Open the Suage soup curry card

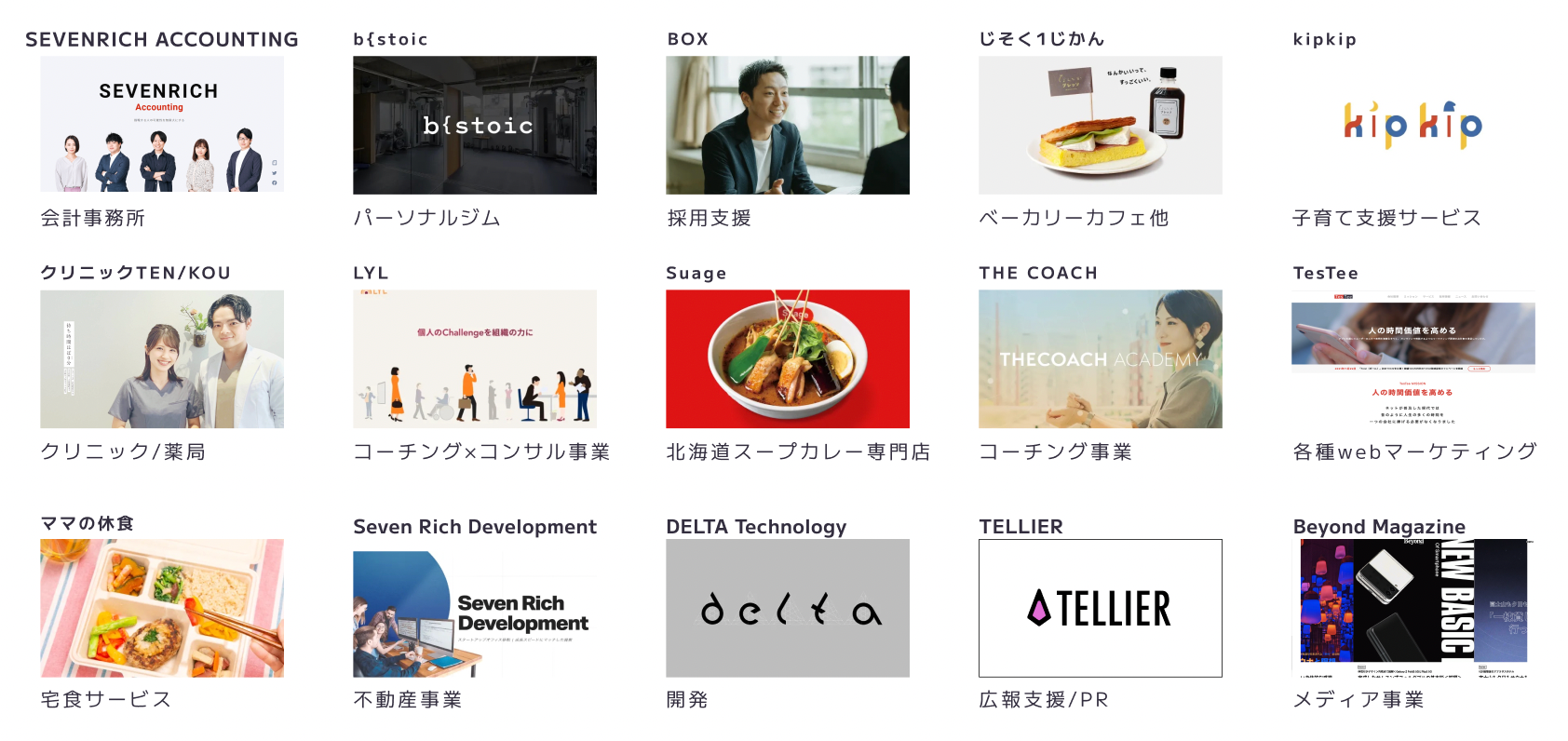788,359
